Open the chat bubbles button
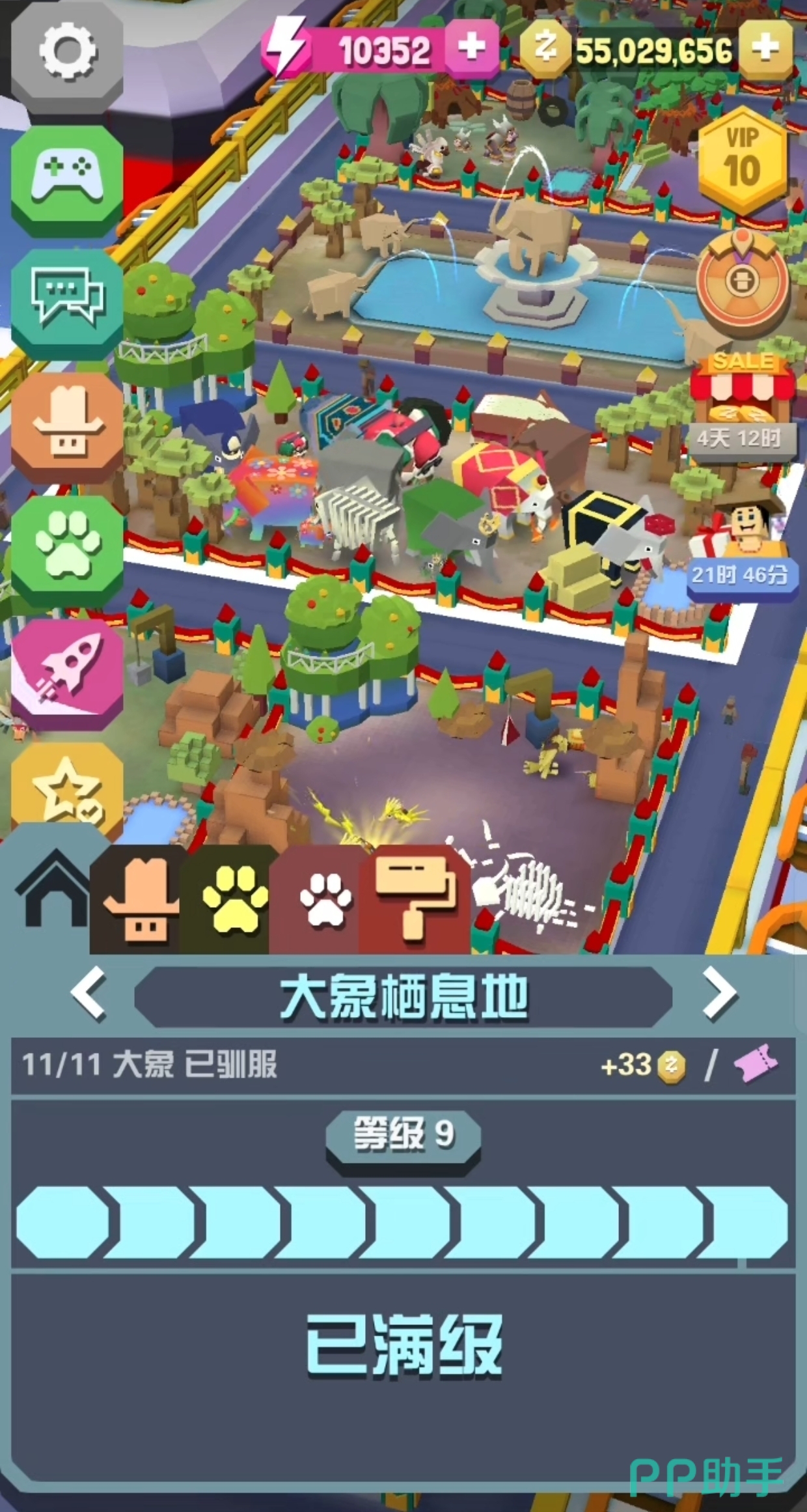The width and height of the screenshot is (807, 1512). [x=67, y=301]
